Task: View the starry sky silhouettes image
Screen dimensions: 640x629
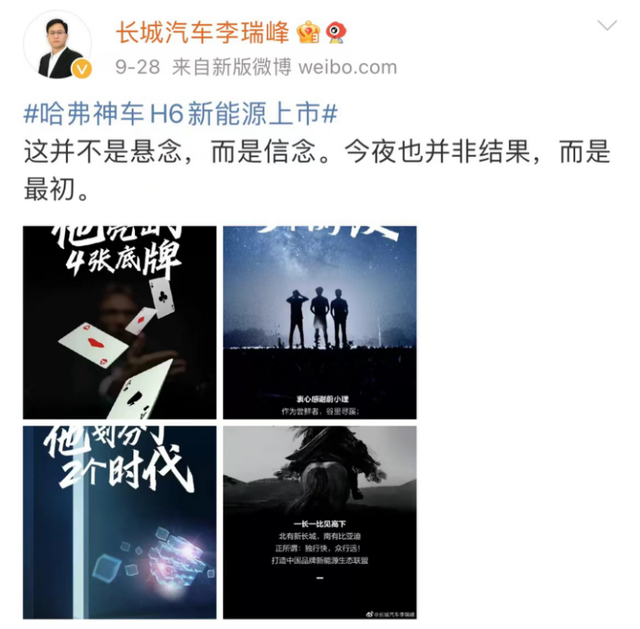Action: 319,322
